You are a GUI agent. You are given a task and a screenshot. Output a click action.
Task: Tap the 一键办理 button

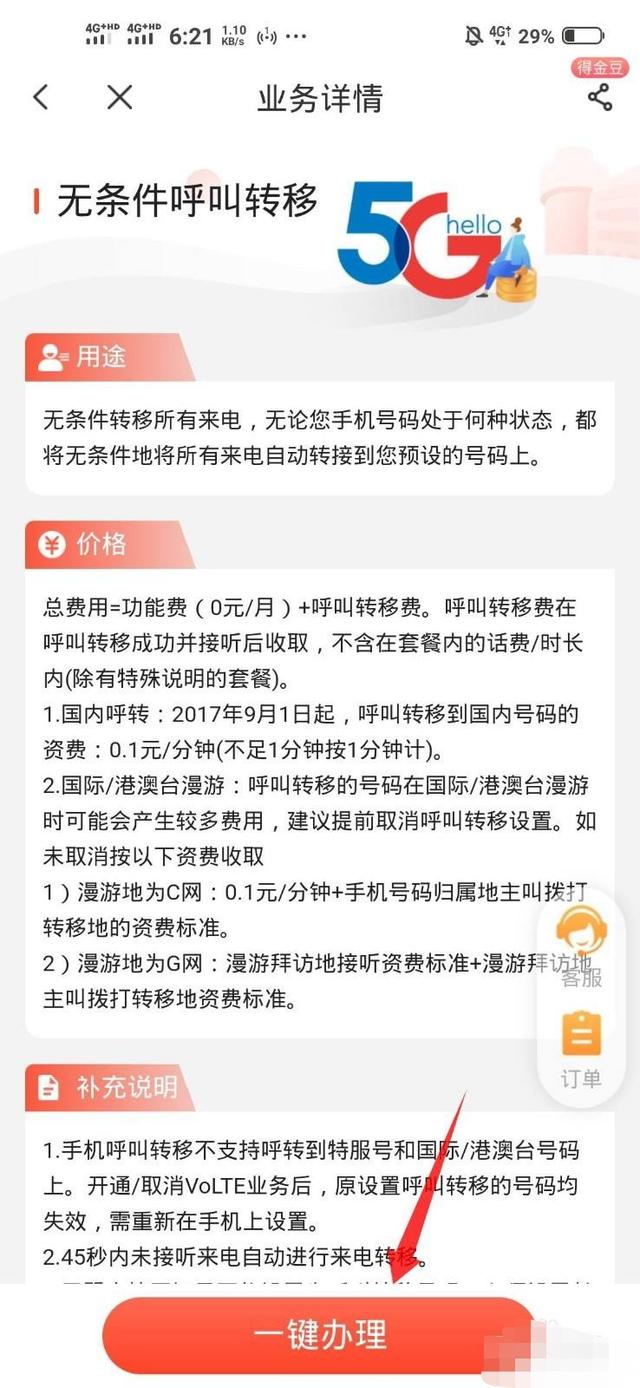(x=320, y=1335)
